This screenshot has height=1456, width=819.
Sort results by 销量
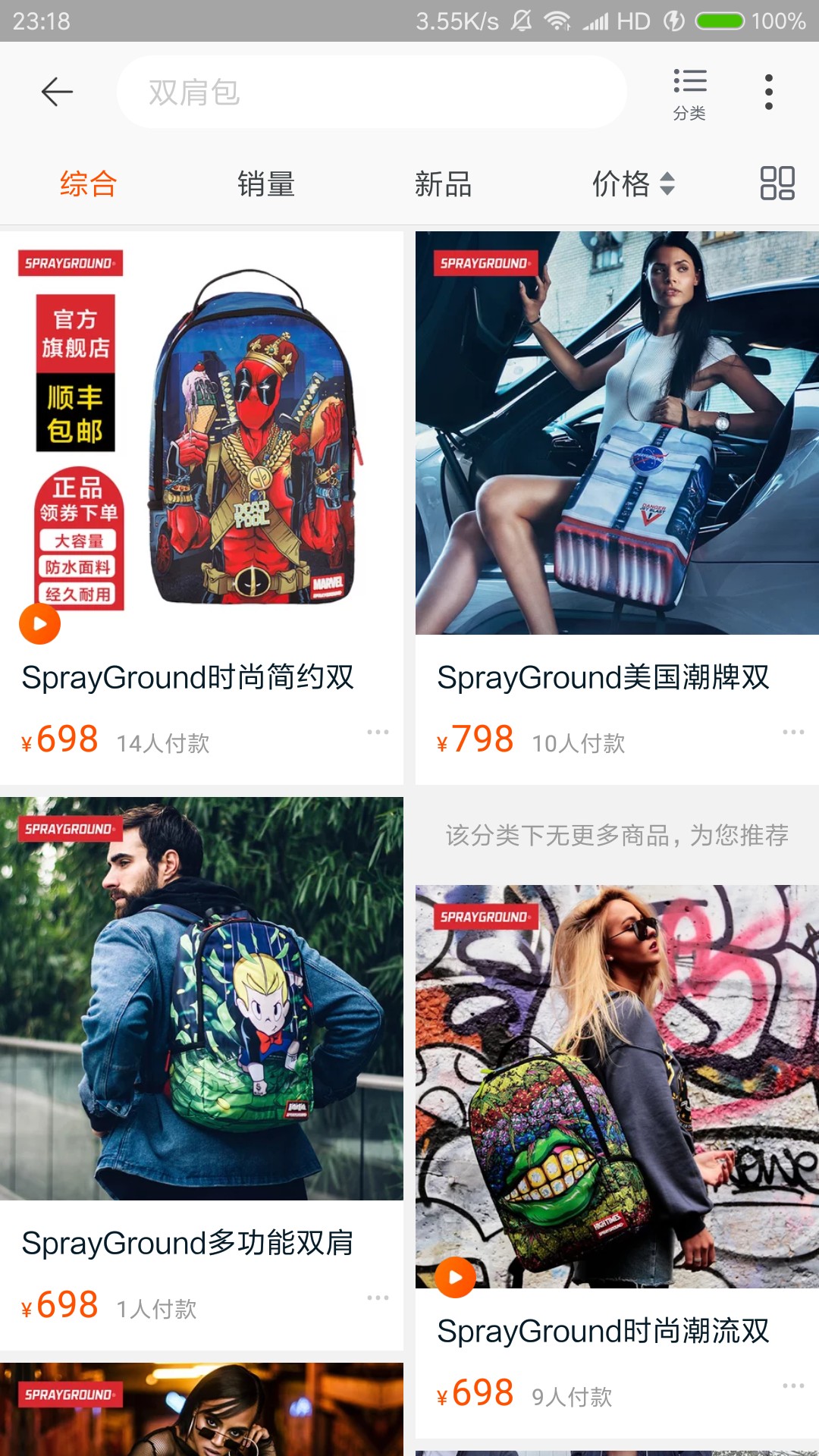(265, 184)
